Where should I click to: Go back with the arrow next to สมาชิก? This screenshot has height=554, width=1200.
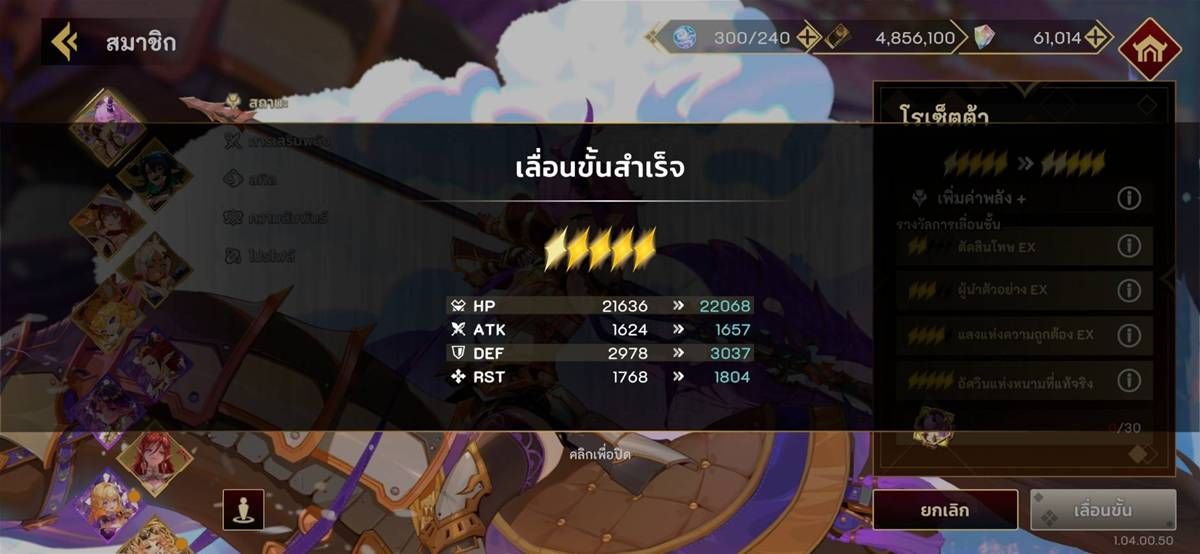pyautogui.click(x=65, y=42)
